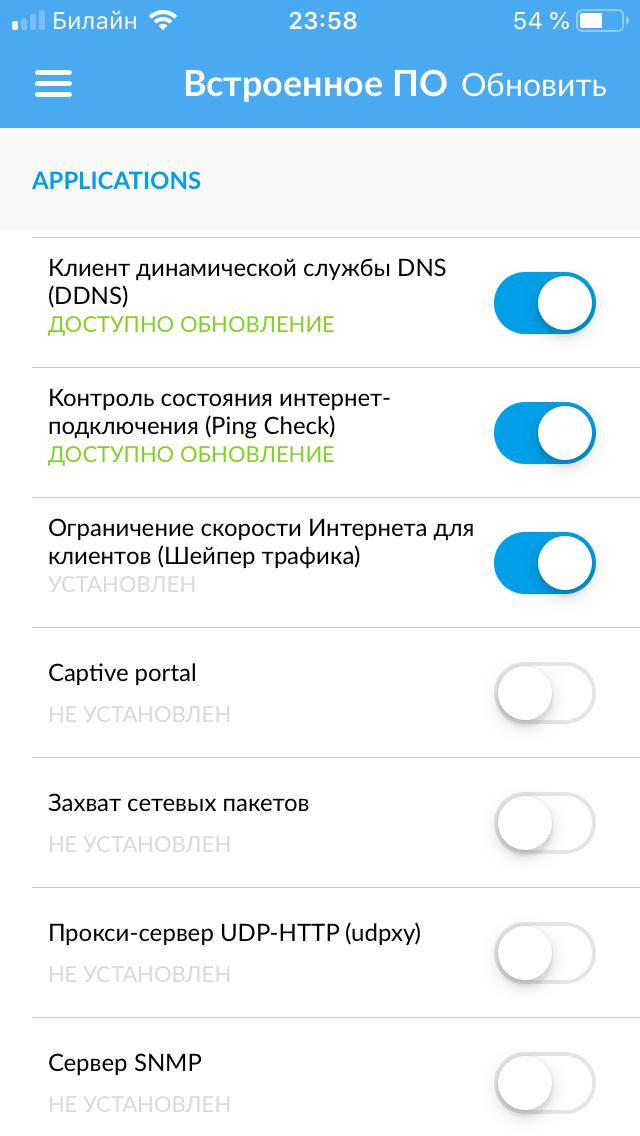Toggle off Шейпер трафика speed limiter
Viewport: 640px width, 1136px height.
(545, 563)
